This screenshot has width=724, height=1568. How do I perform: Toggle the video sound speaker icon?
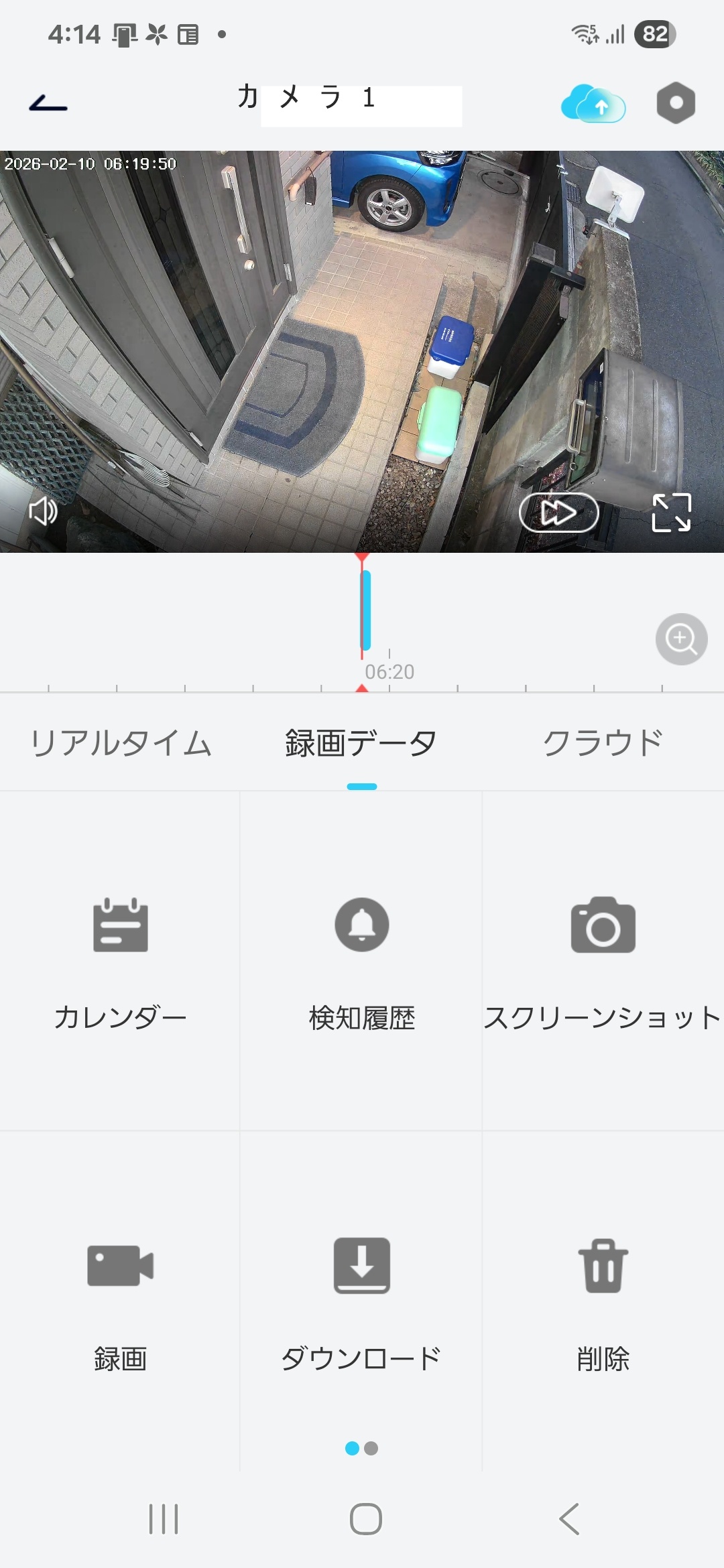tap(44, 512)
